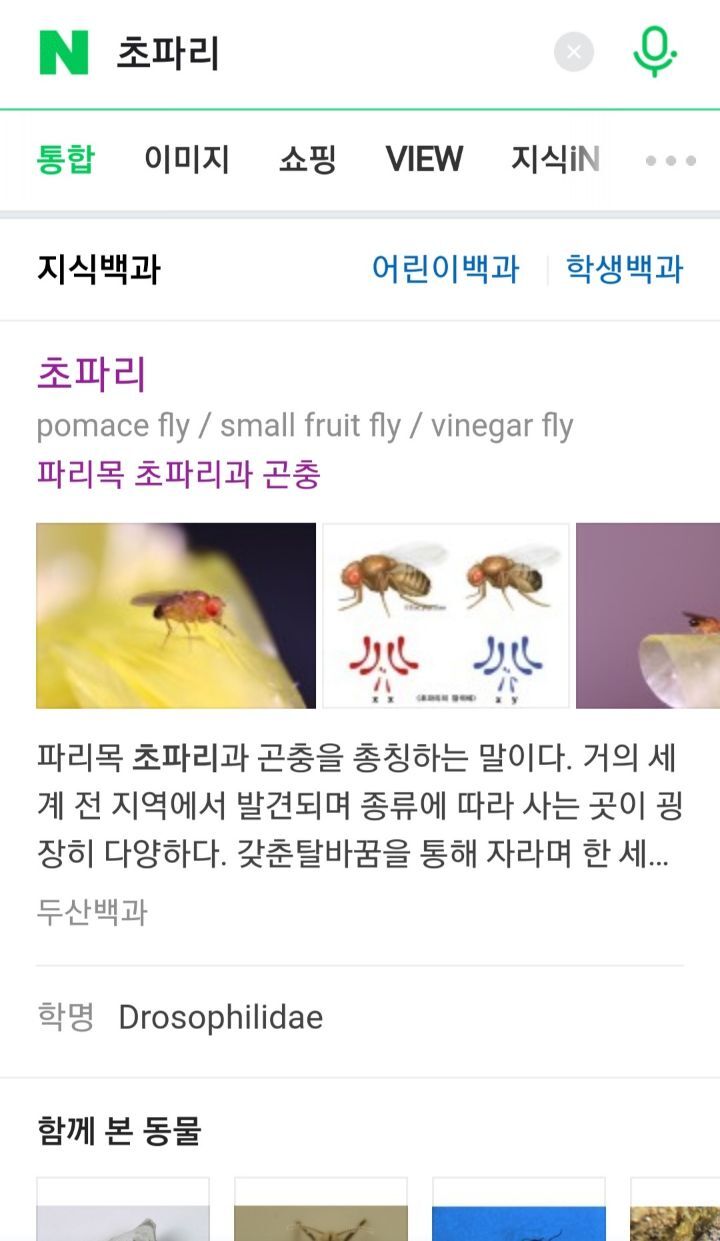This screenshot has width=720, height=1241.
Task: View the two flies chromosome diagram image
Action: [446, 615]
